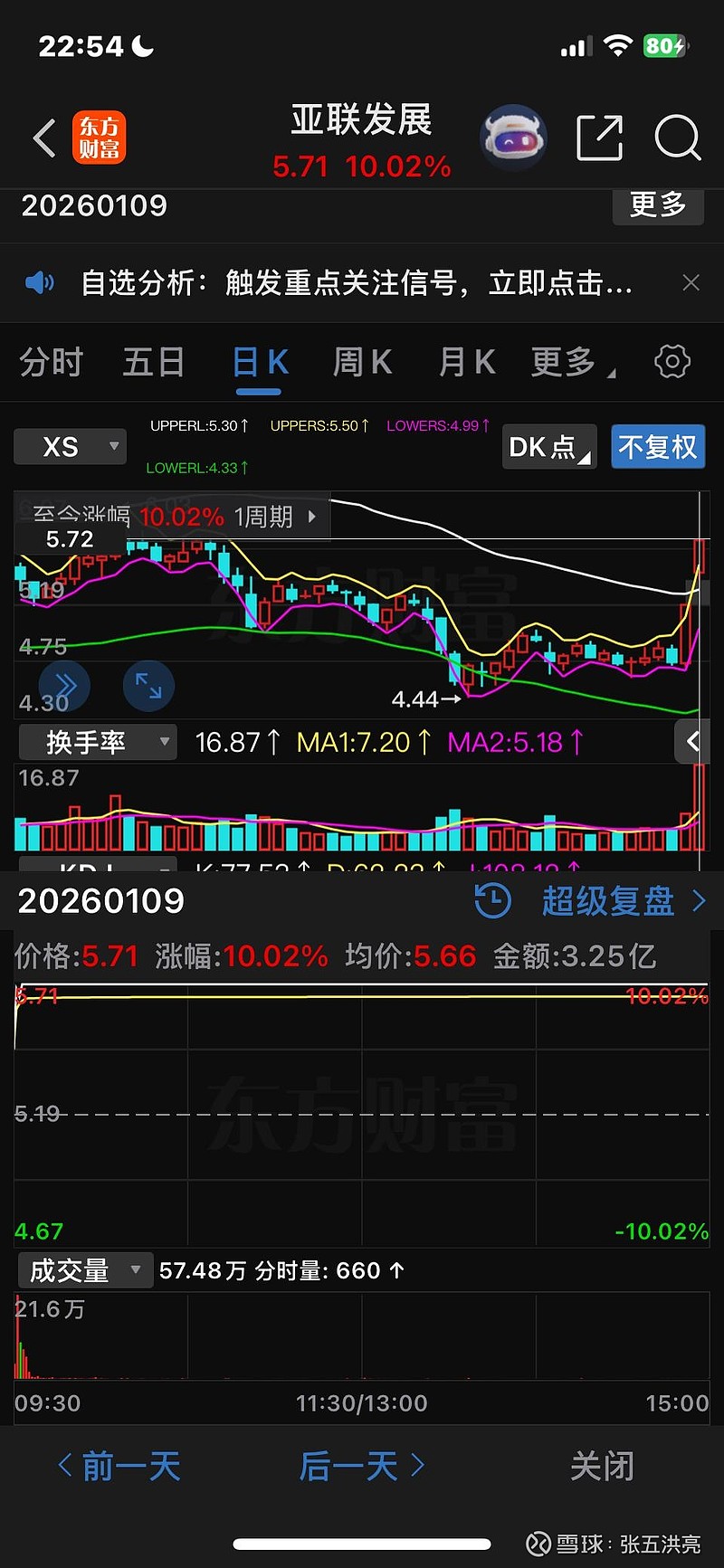Close the intraday replay panel with 关闭
The image size is (724, 1568).
click(x=602, y=1466)
